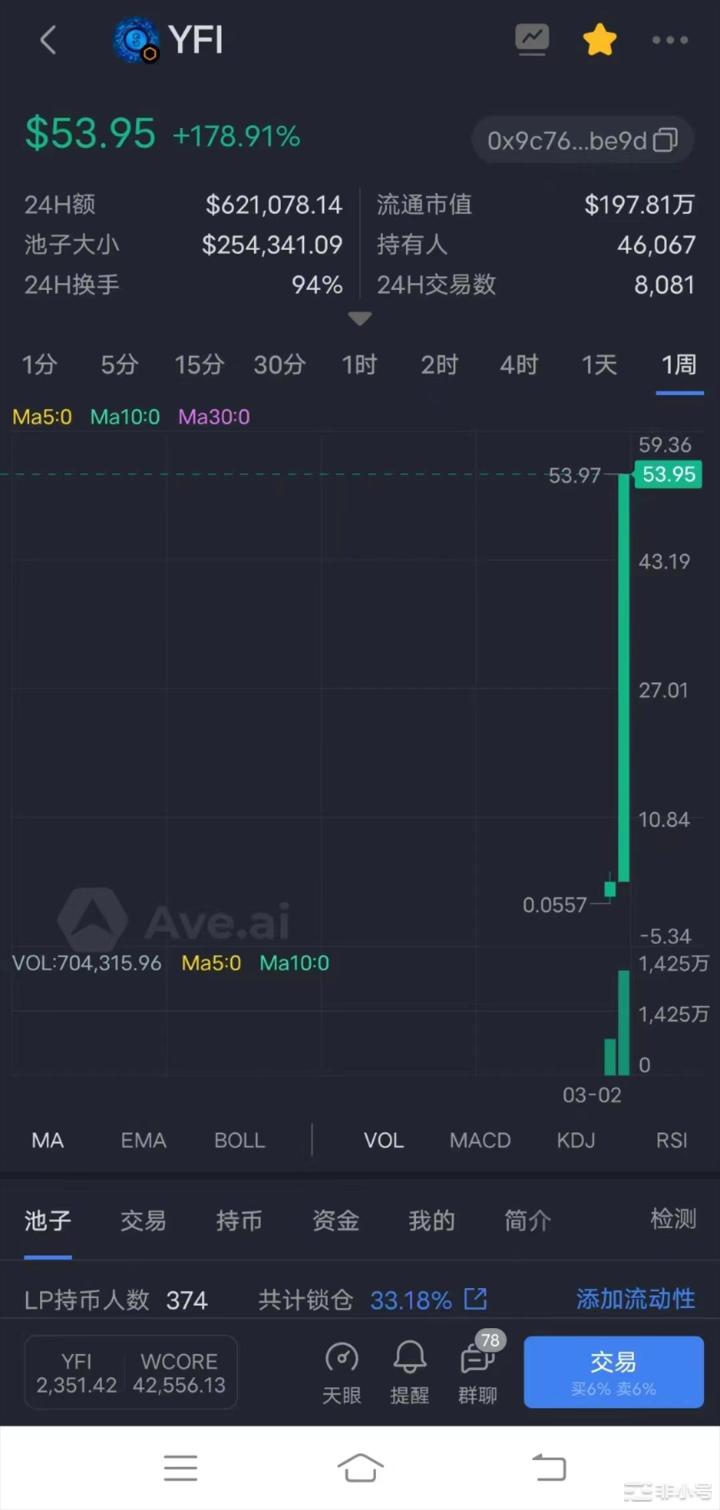Switch sub-chart to MACD
Screen dimensions: 720x1510
[x=480, y=1140]
